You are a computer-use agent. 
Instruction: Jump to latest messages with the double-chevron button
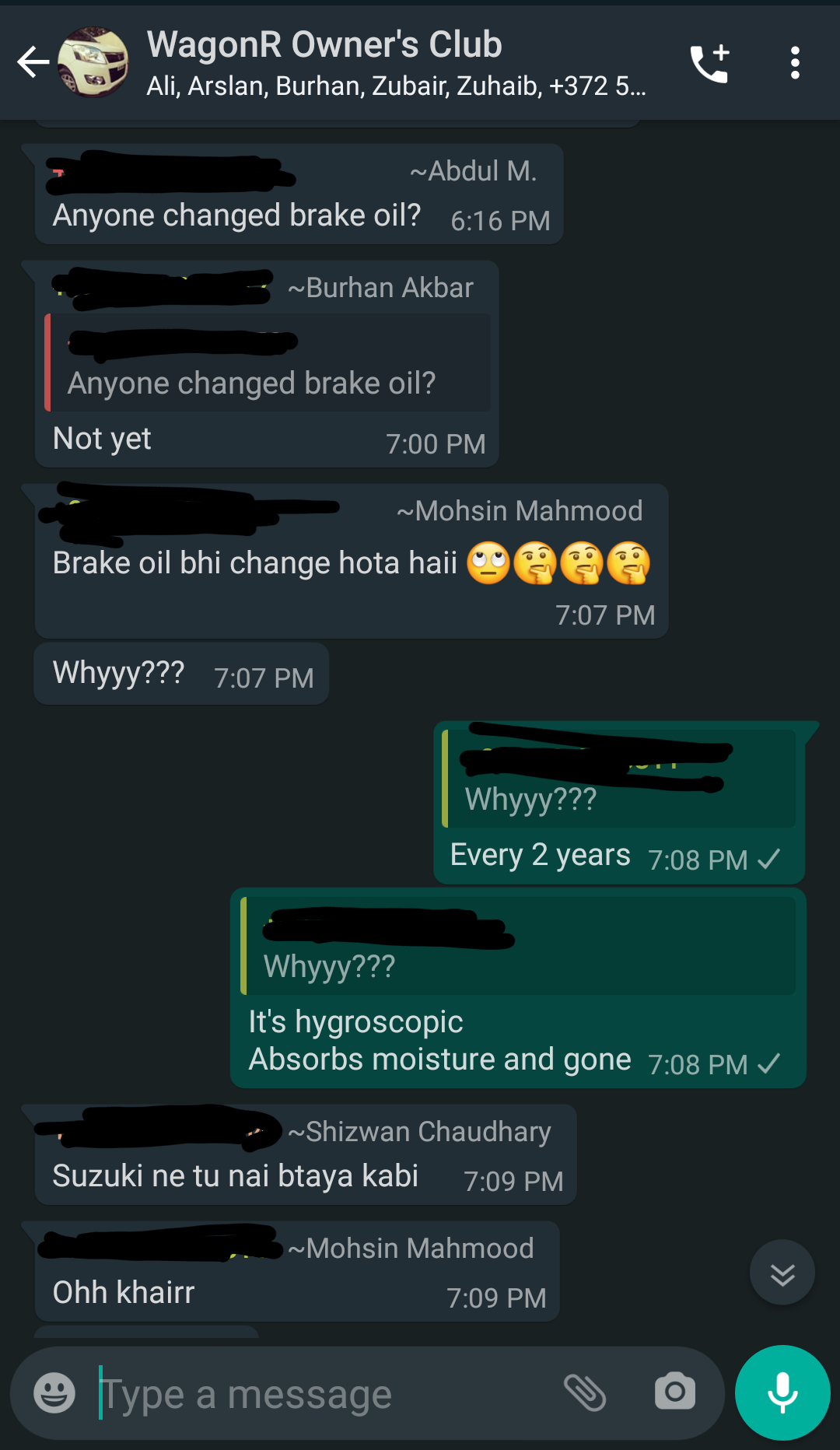782,1273
